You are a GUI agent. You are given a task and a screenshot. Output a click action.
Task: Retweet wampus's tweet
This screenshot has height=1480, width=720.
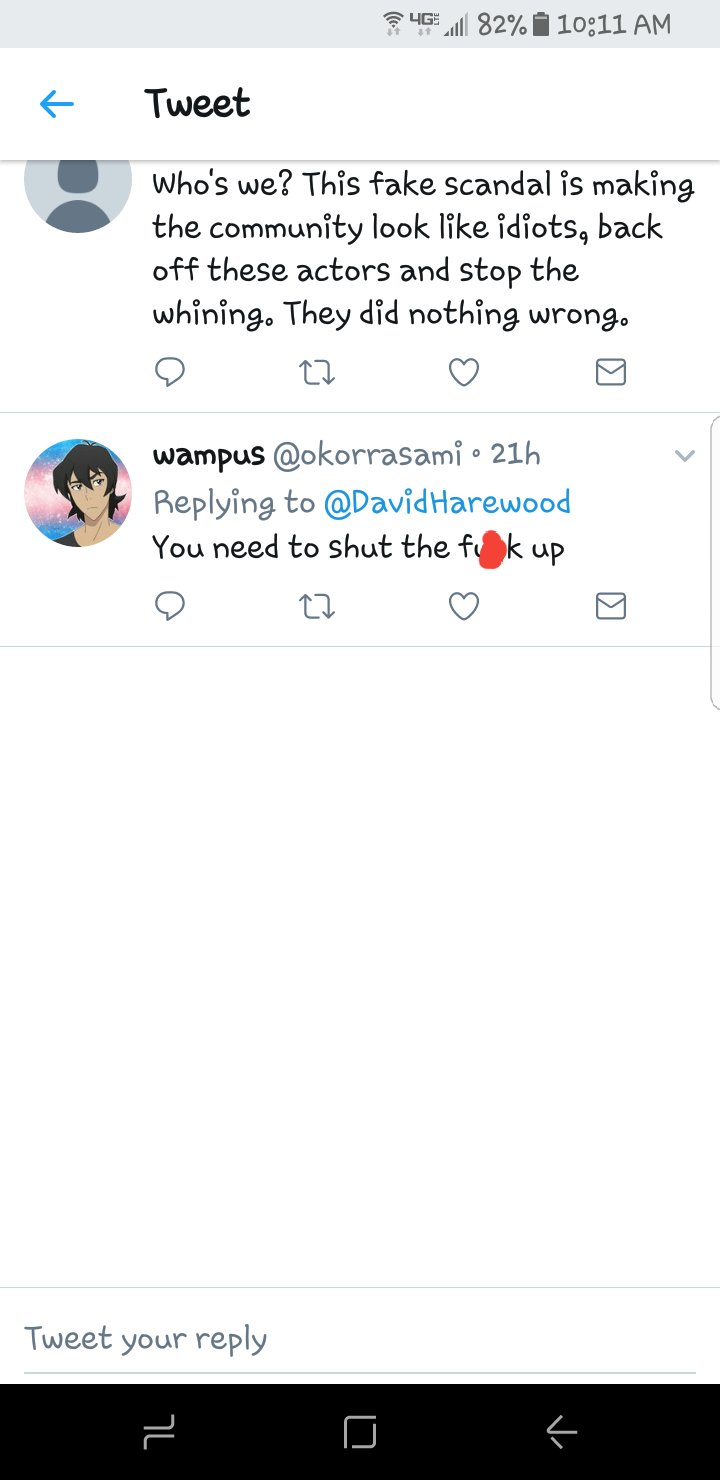pyautogui.click(x=317, y=606)
